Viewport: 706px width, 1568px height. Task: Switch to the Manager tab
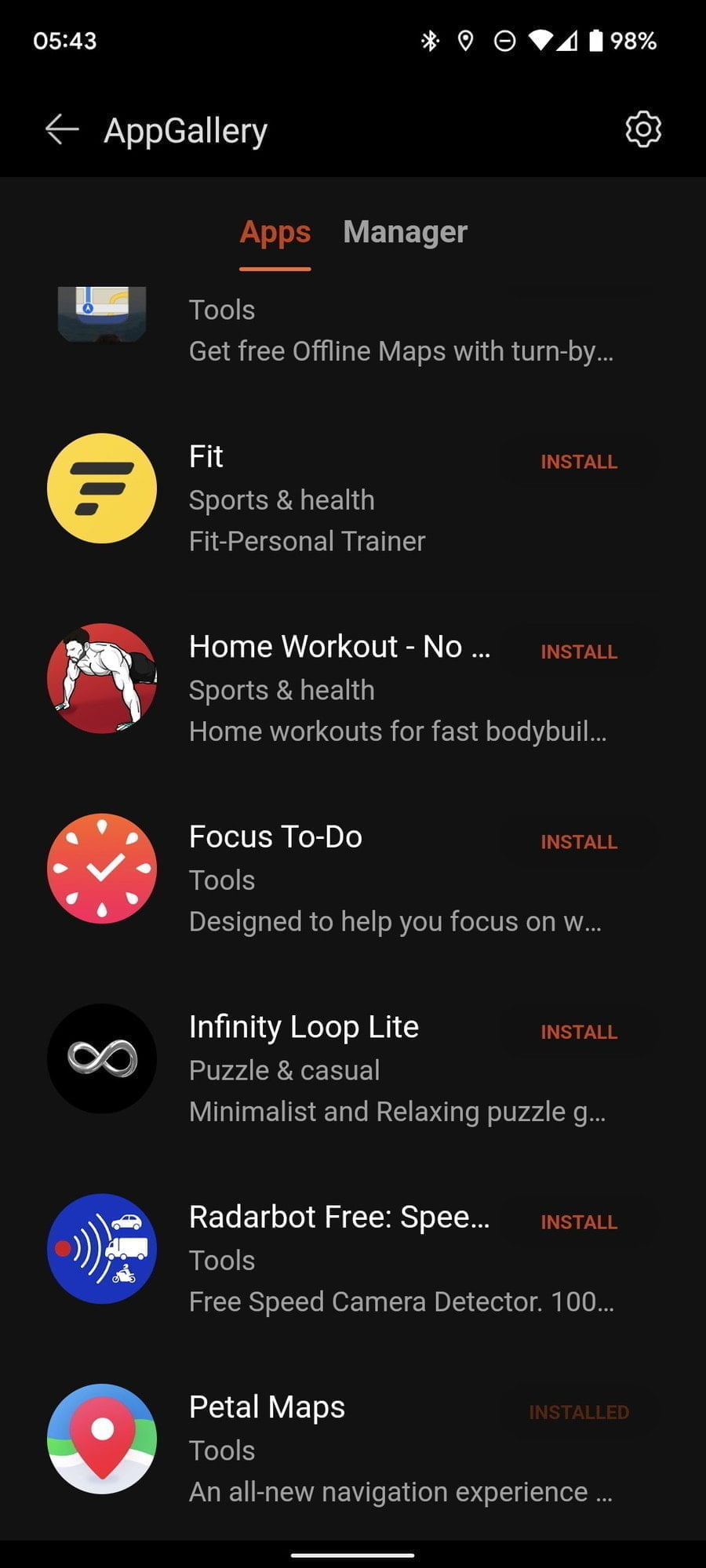(x=405, y=232)
